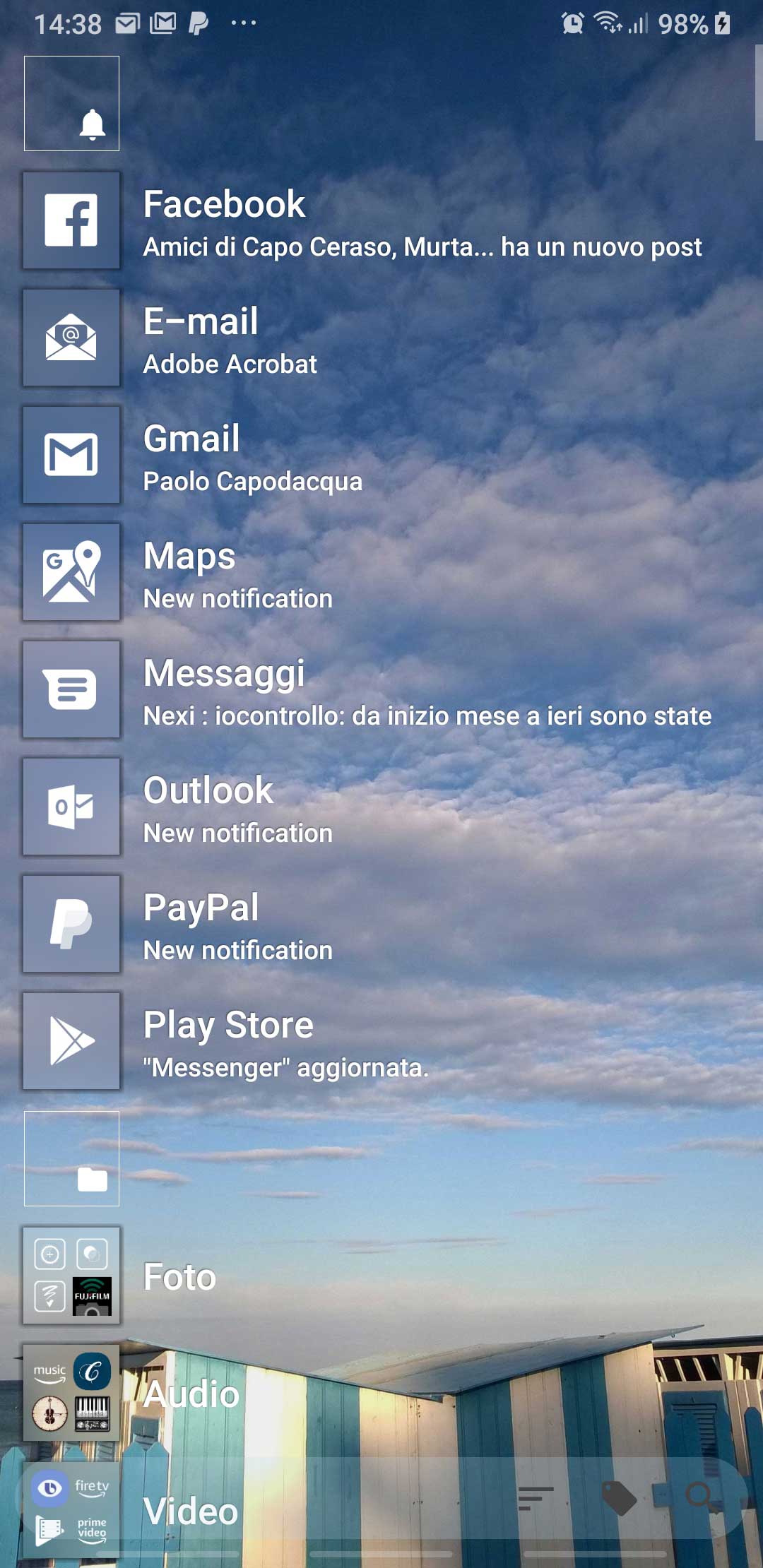
Task: Open Messaggi with the Nexi message
Action: [x=71, y=689]
